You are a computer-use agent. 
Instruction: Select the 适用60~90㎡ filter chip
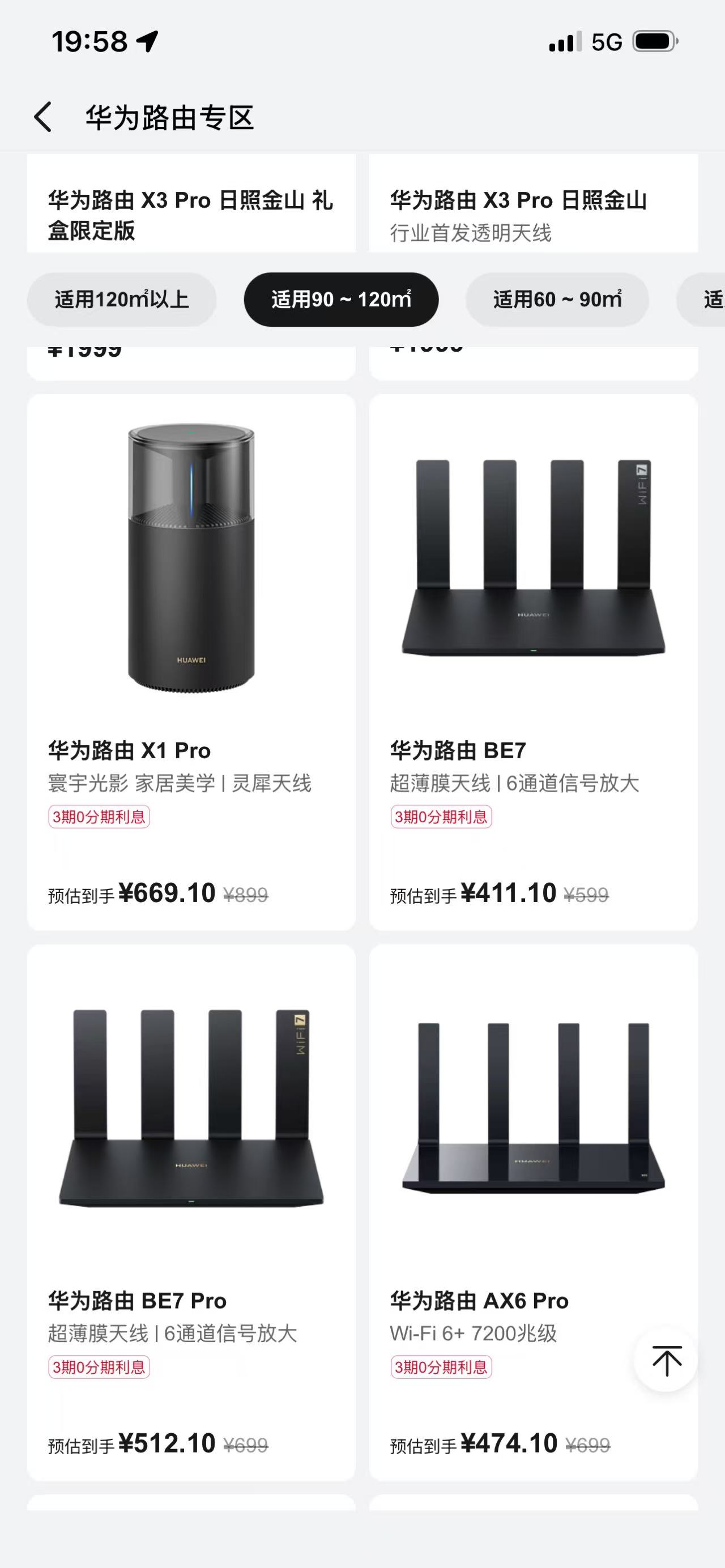[x=557, y=300]
